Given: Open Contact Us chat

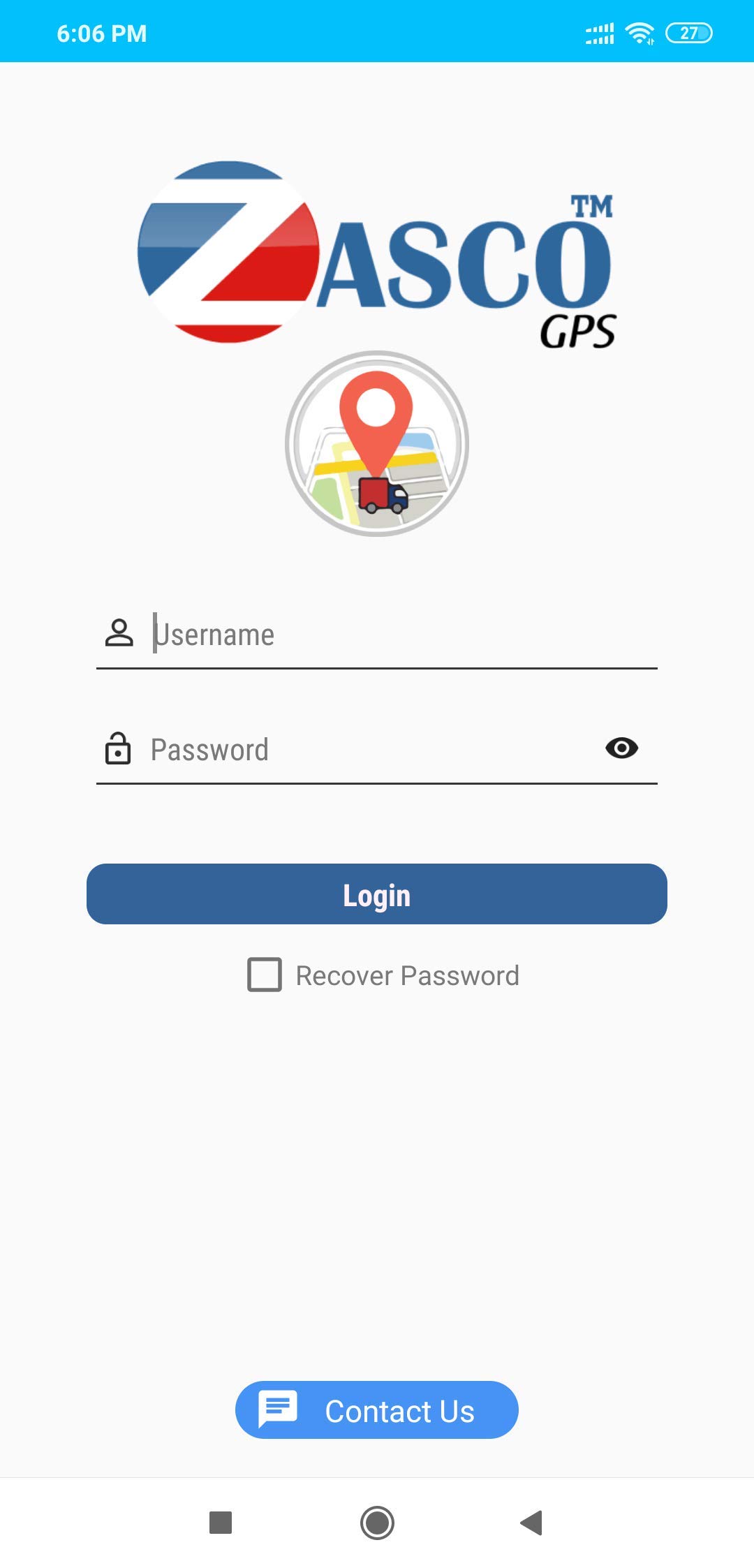Looking at the screenshot, I should [x=377, y=1410].
